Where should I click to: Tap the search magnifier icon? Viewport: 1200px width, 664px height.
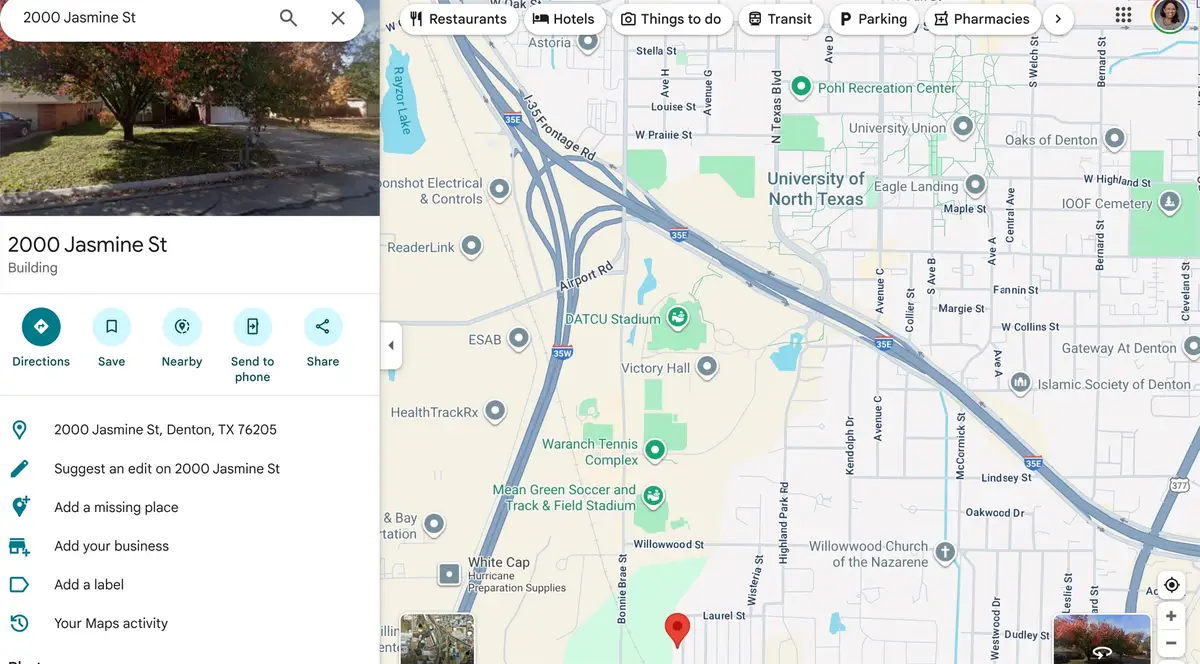tap(288, 18)
